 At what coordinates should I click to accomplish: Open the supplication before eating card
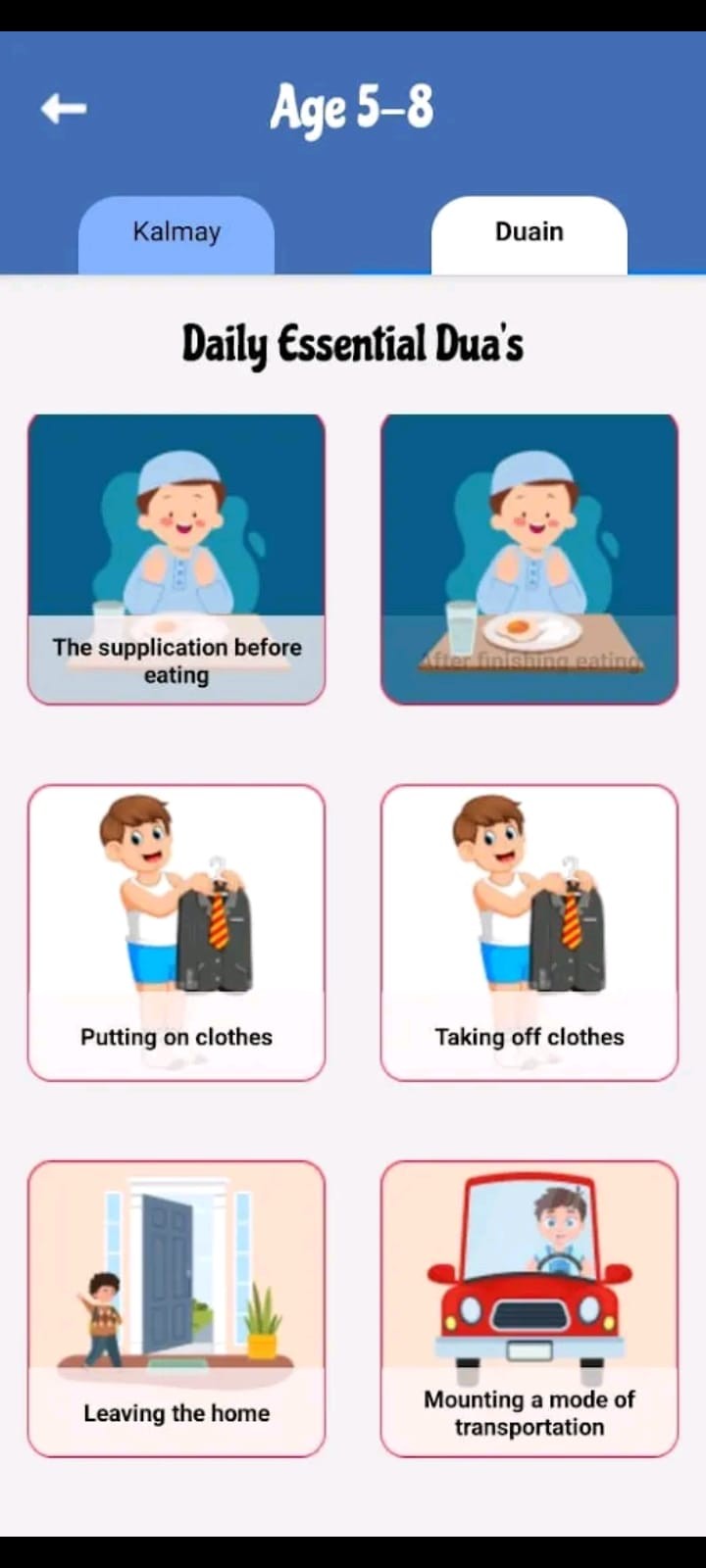tap(176, 559)
